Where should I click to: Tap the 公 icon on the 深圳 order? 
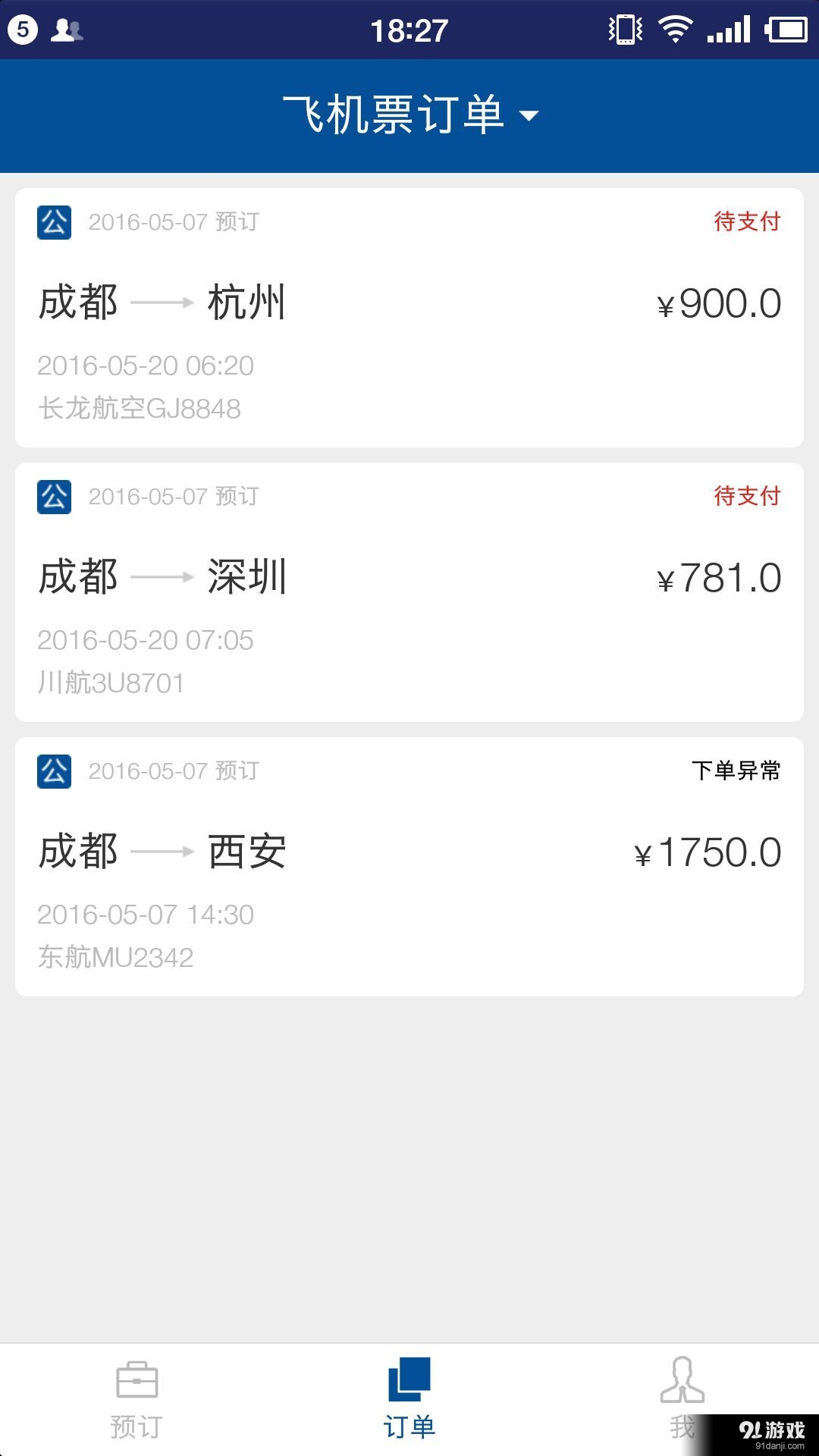53,497
